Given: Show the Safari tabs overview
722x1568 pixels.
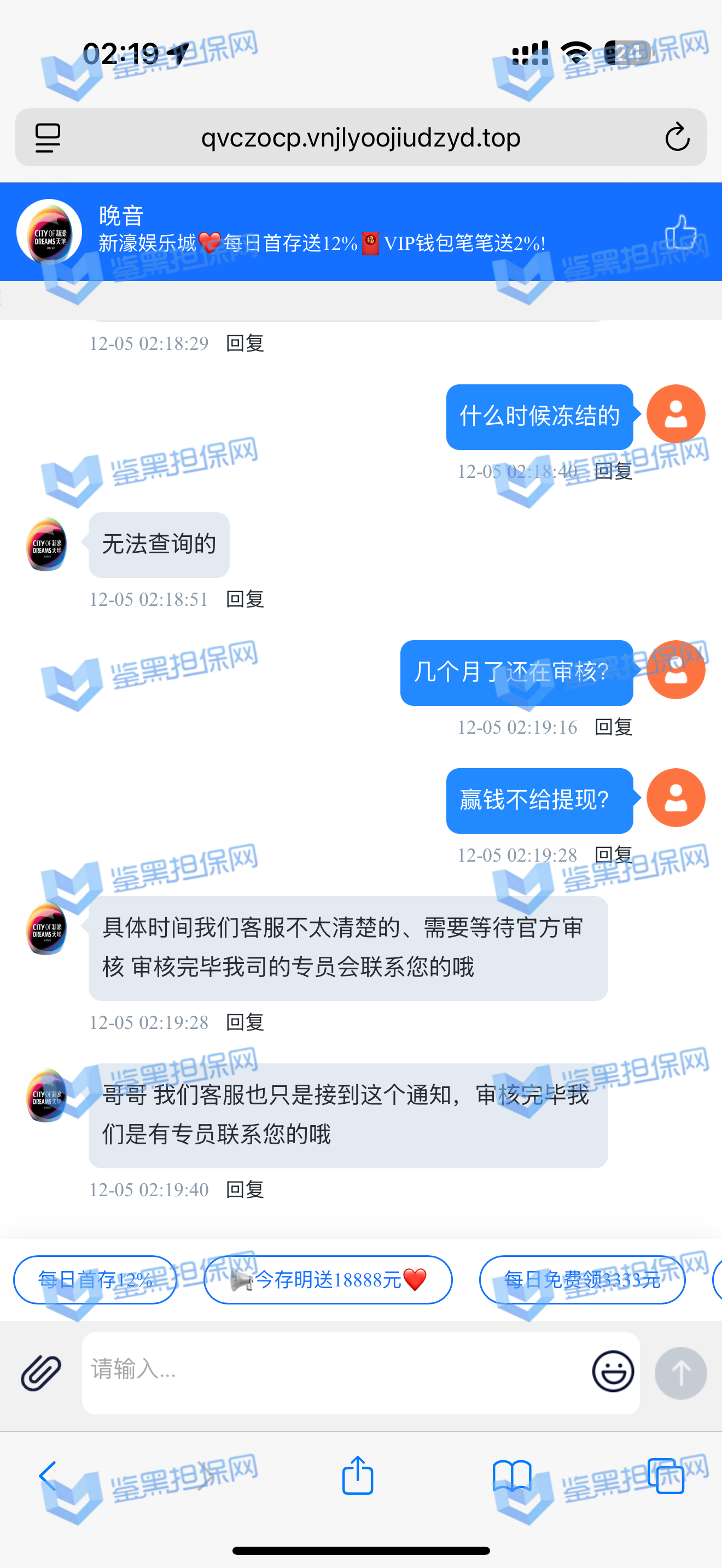Looking at the screenshot, I should 666,1476.
